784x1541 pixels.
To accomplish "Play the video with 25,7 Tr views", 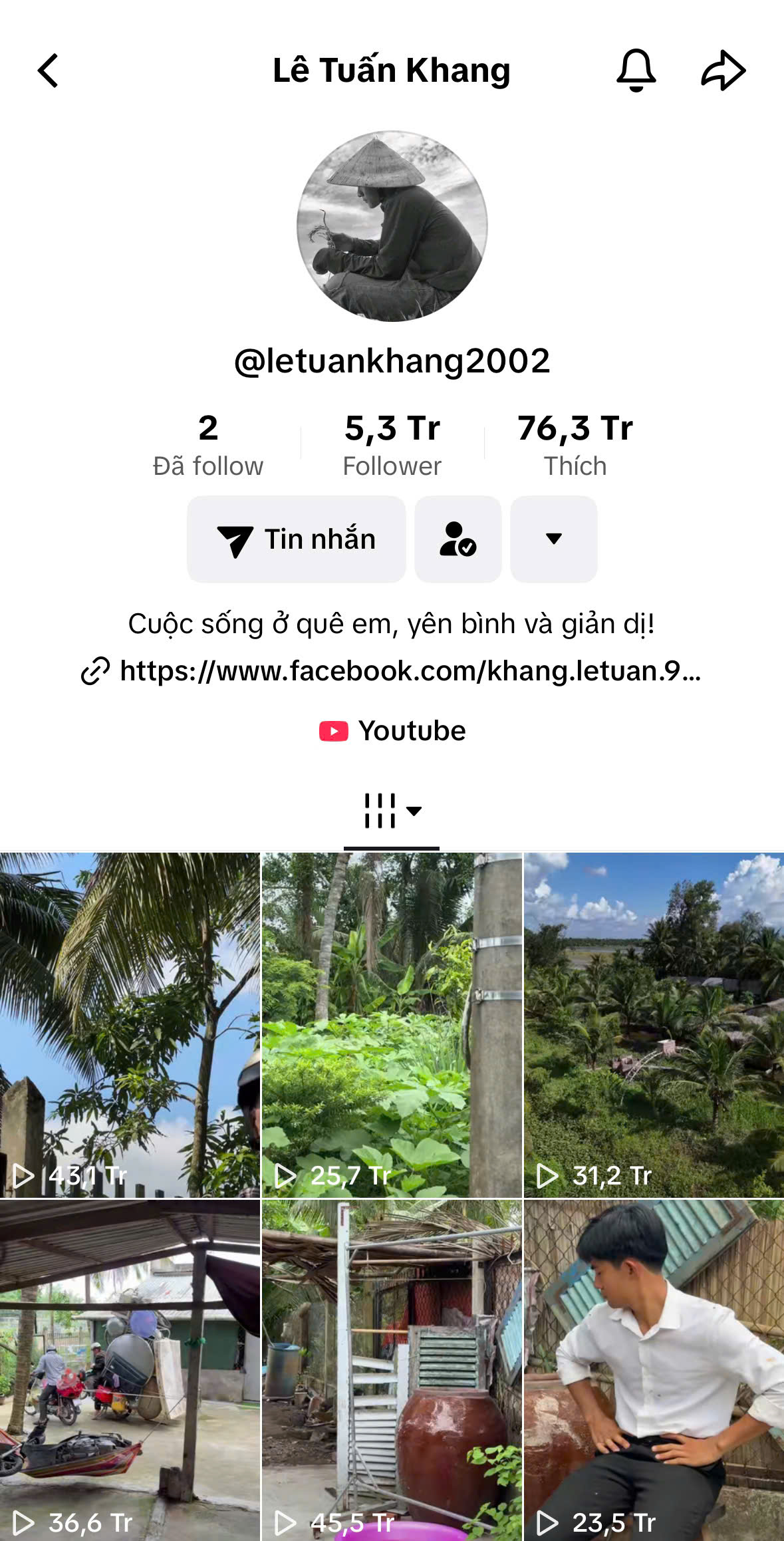I will click(392, 1024).
